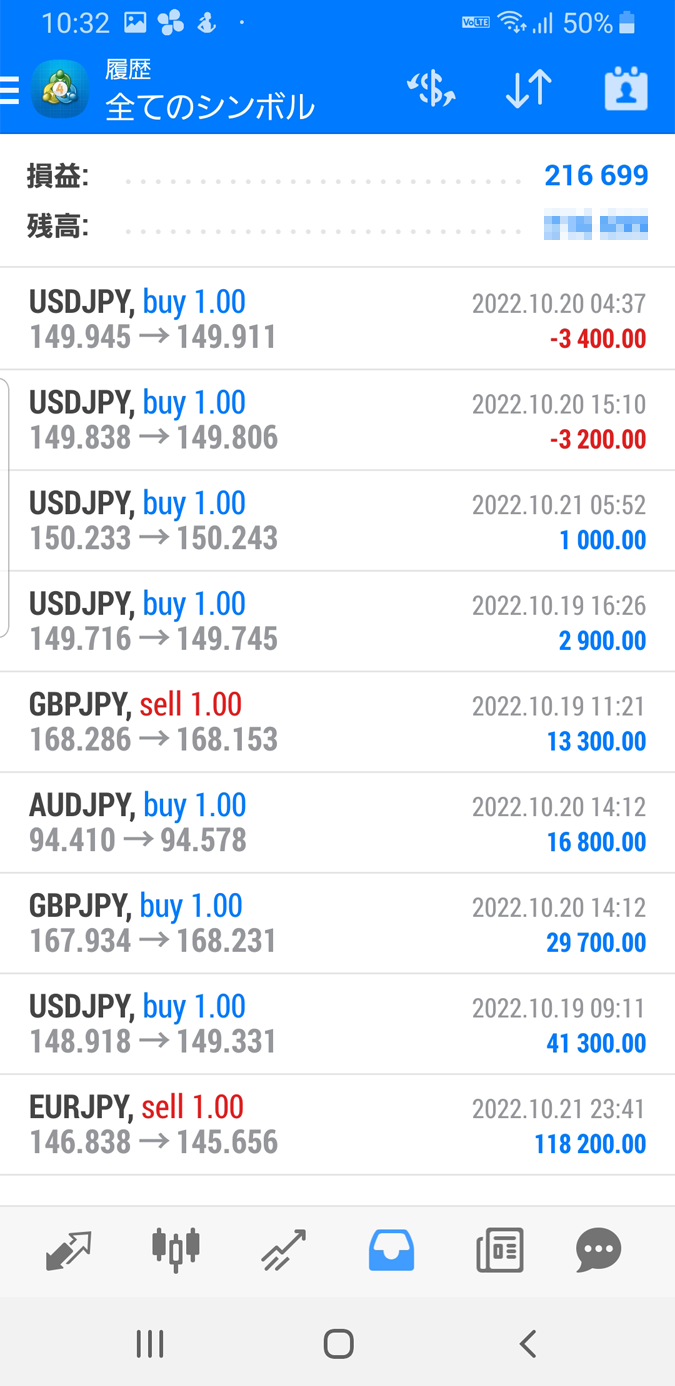Image resolution: width=675 pixels, height=1386 pixels.
Task: Open the AUDJPY buy trade row
Action: coord(337,823)
